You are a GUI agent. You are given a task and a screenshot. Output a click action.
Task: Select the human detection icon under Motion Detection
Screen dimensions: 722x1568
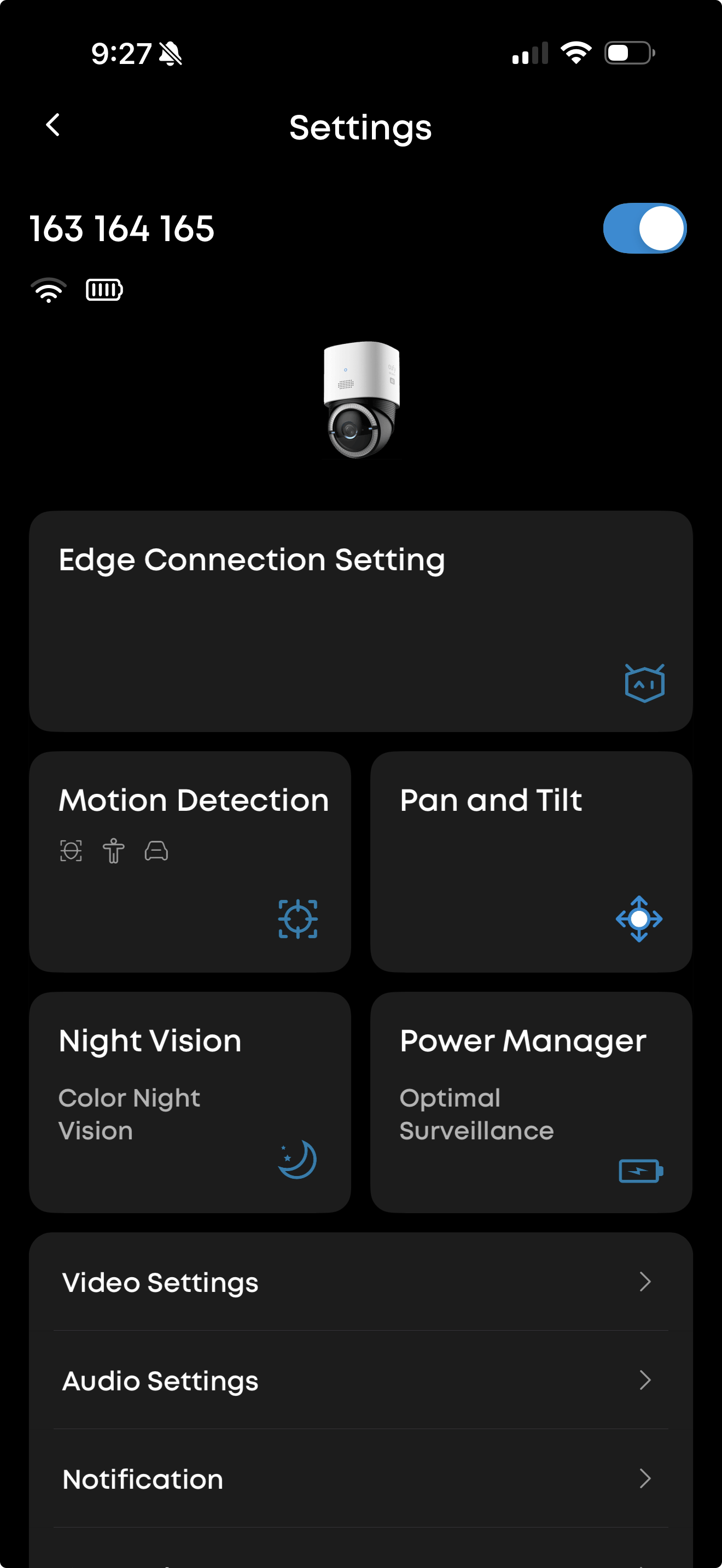click(113, 851)
